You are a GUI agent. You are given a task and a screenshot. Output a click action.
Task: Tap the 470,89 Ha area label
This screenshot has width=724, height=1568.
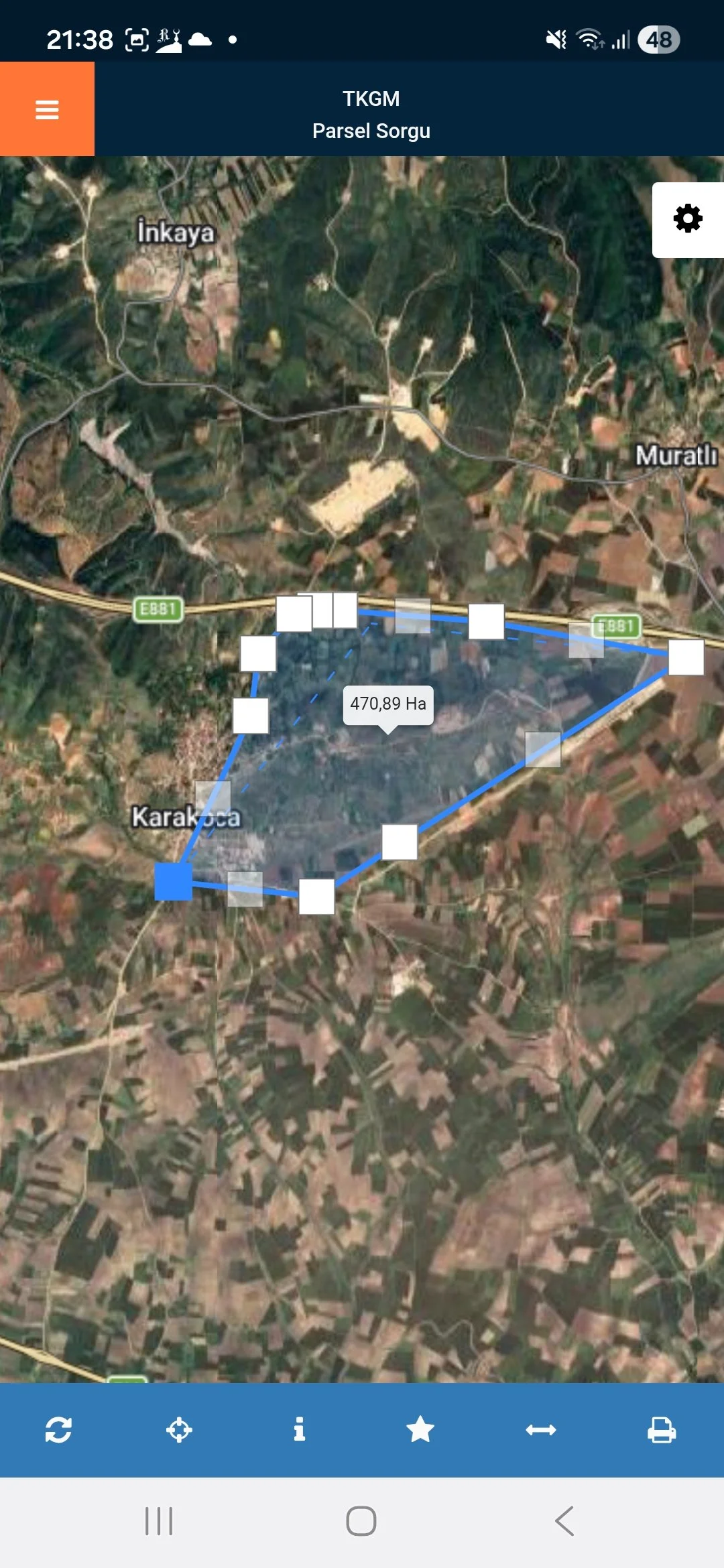pos(388,704)
